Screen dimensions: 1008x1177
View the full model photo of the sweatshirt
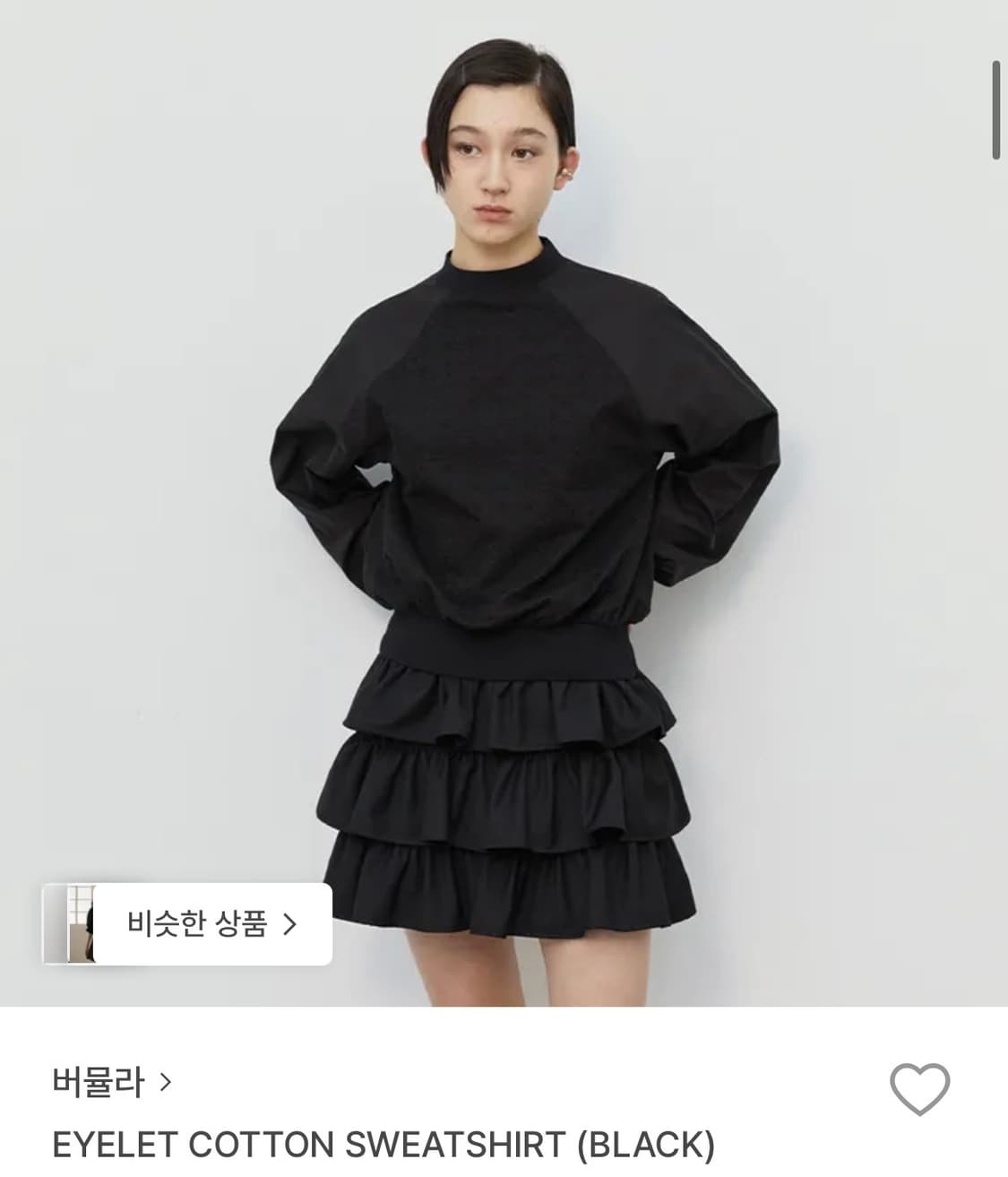point(504,502)
